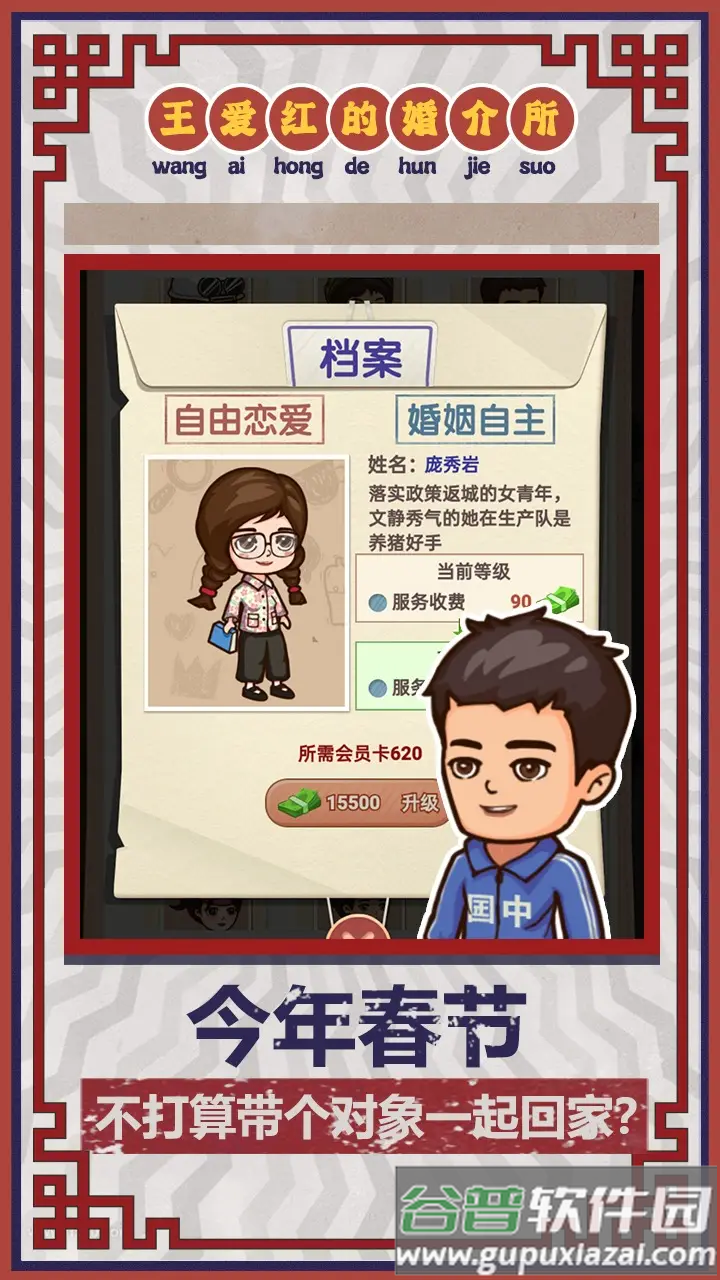
Task: Click the blue icon in the green panel row
Action: [377, 686]
